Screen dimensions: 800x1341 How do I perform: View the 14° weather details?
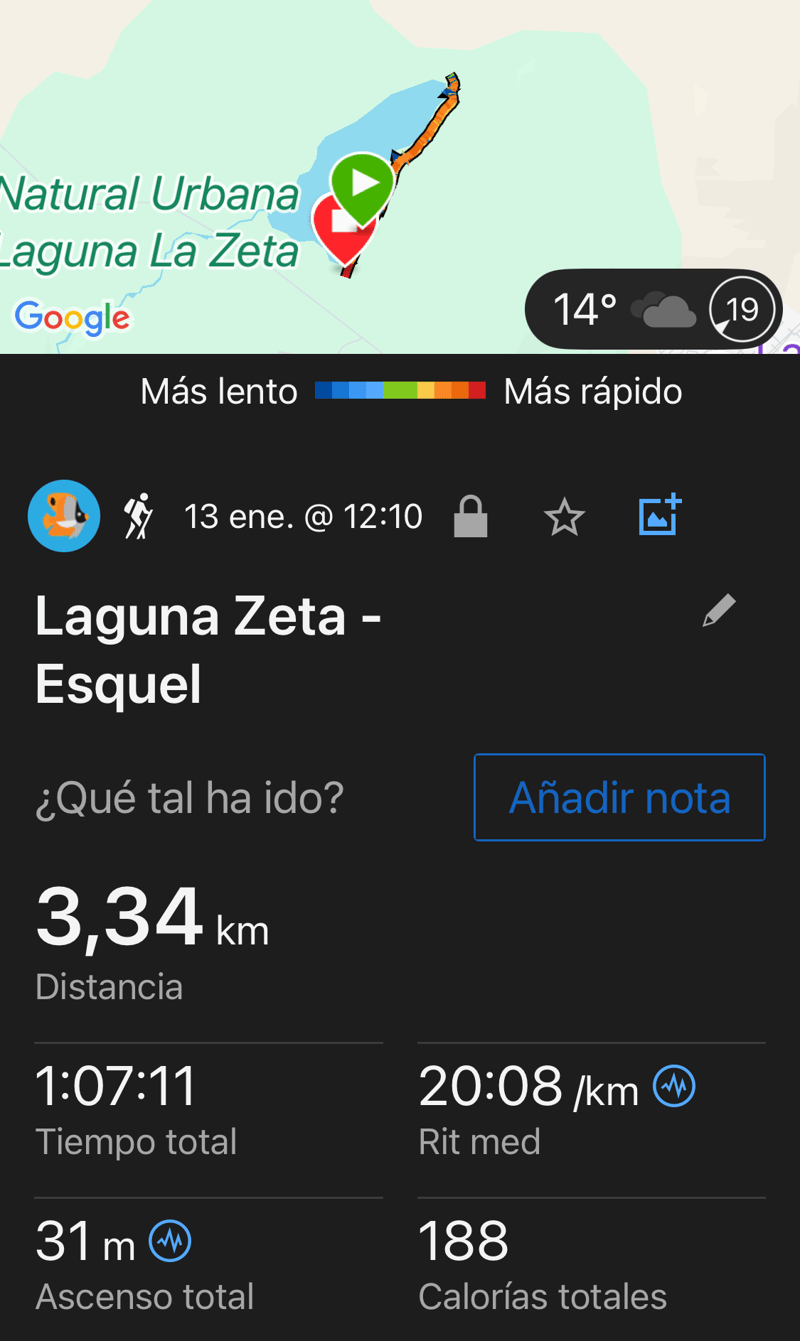[652, 309]
